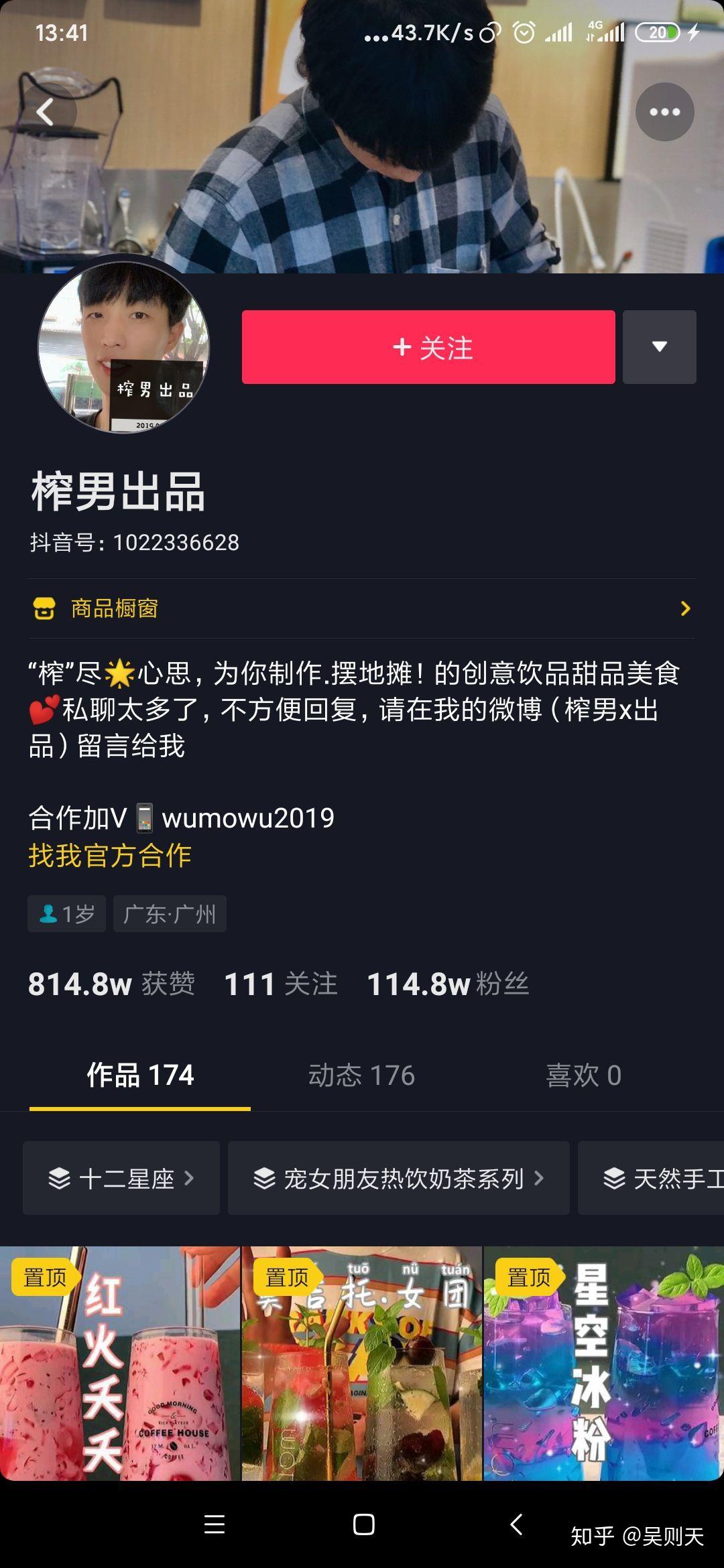View the 114.8w 粉丝 followers list
The height and width of the screenshot is (1568, 724).
point(448,984)
